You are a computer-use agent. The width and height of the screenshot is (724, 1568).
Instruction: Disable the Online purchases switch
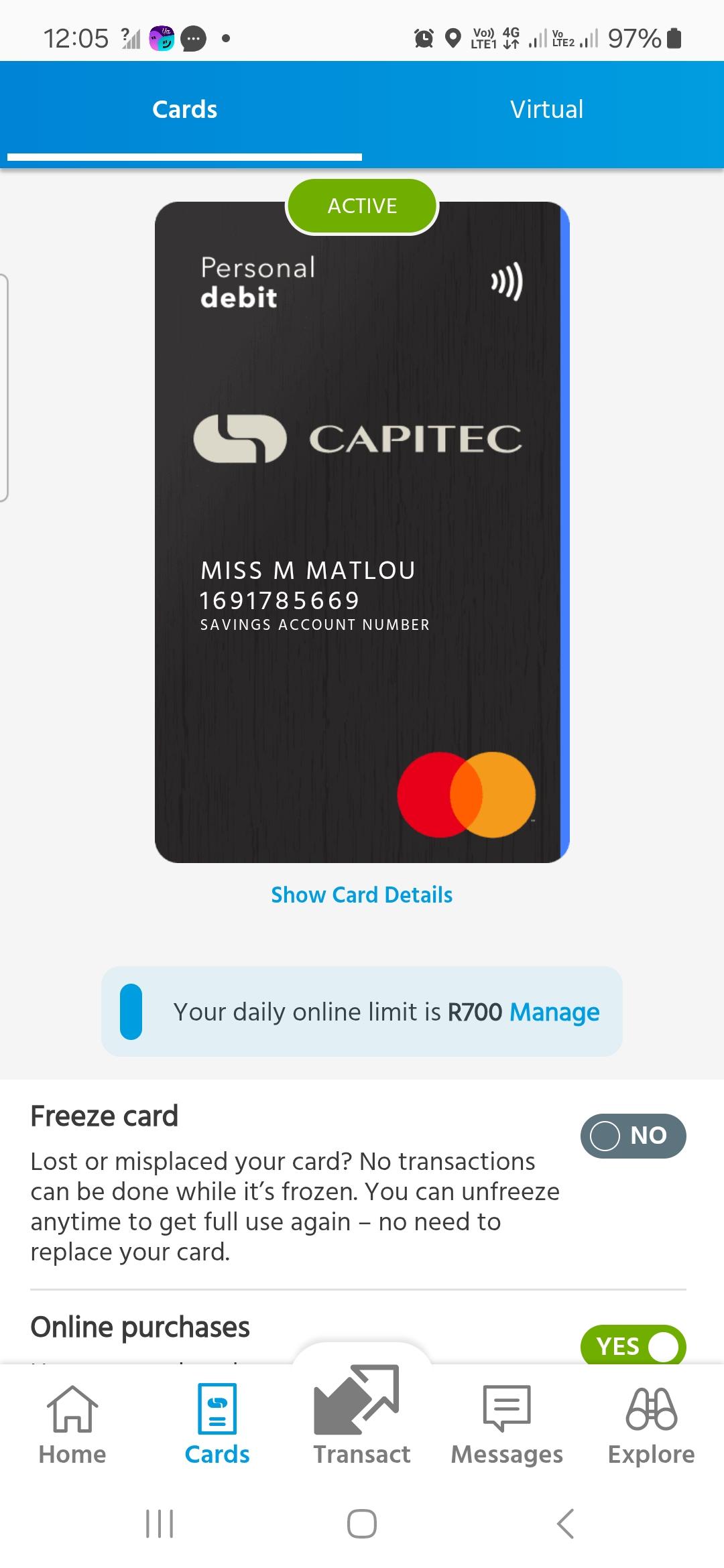tap(632, 1346)
